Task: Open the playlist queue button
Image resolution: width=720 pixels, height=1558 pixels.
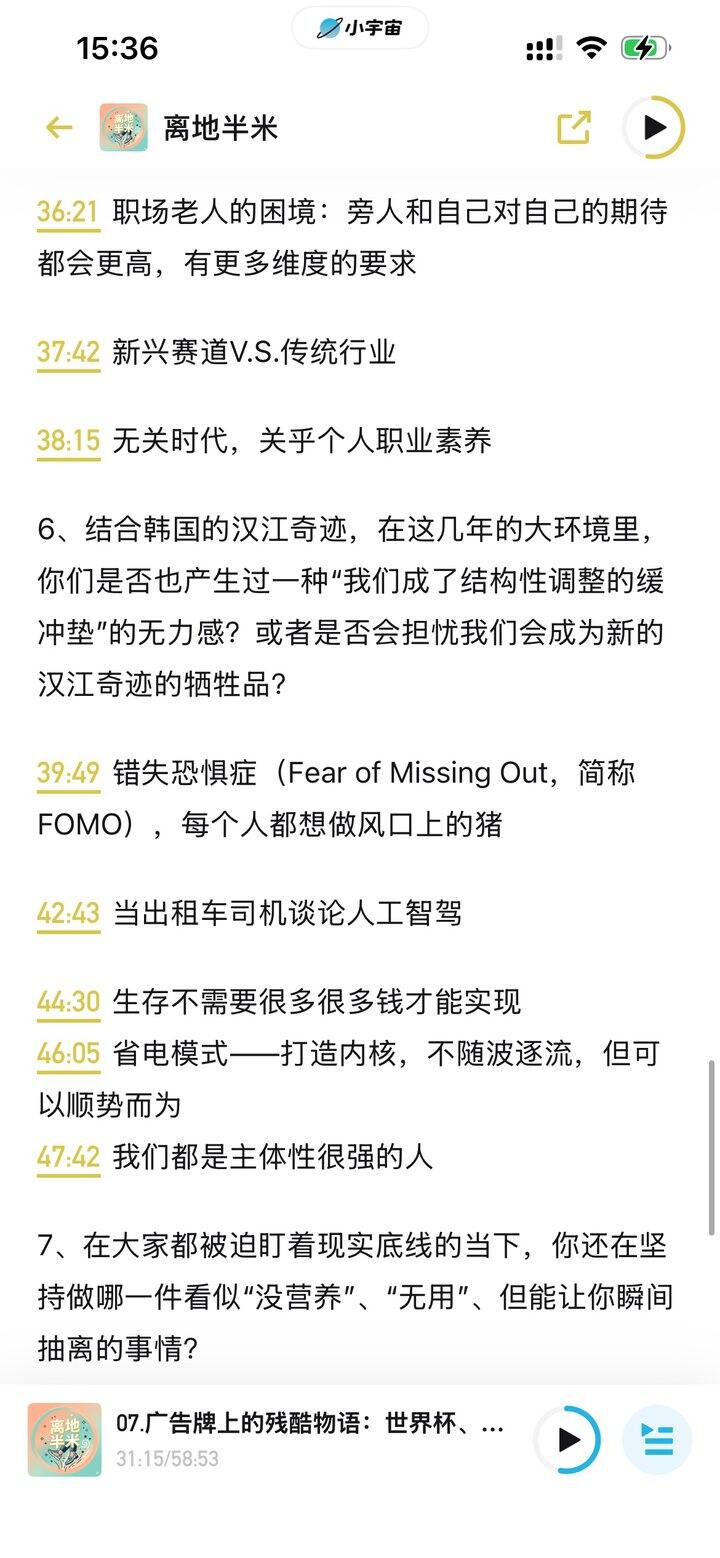Action: [x=657, y=1440]
